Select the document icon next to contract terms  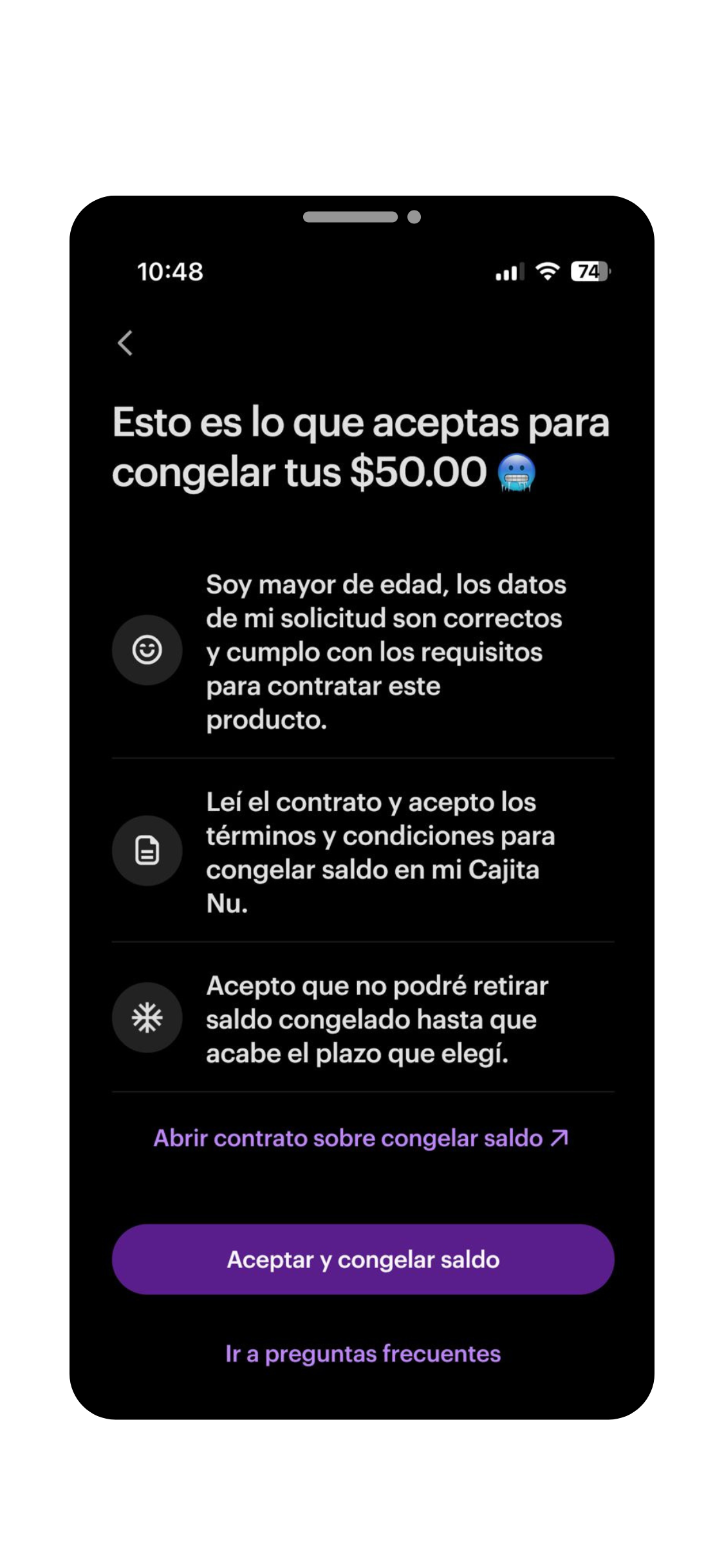pos(147,850)
